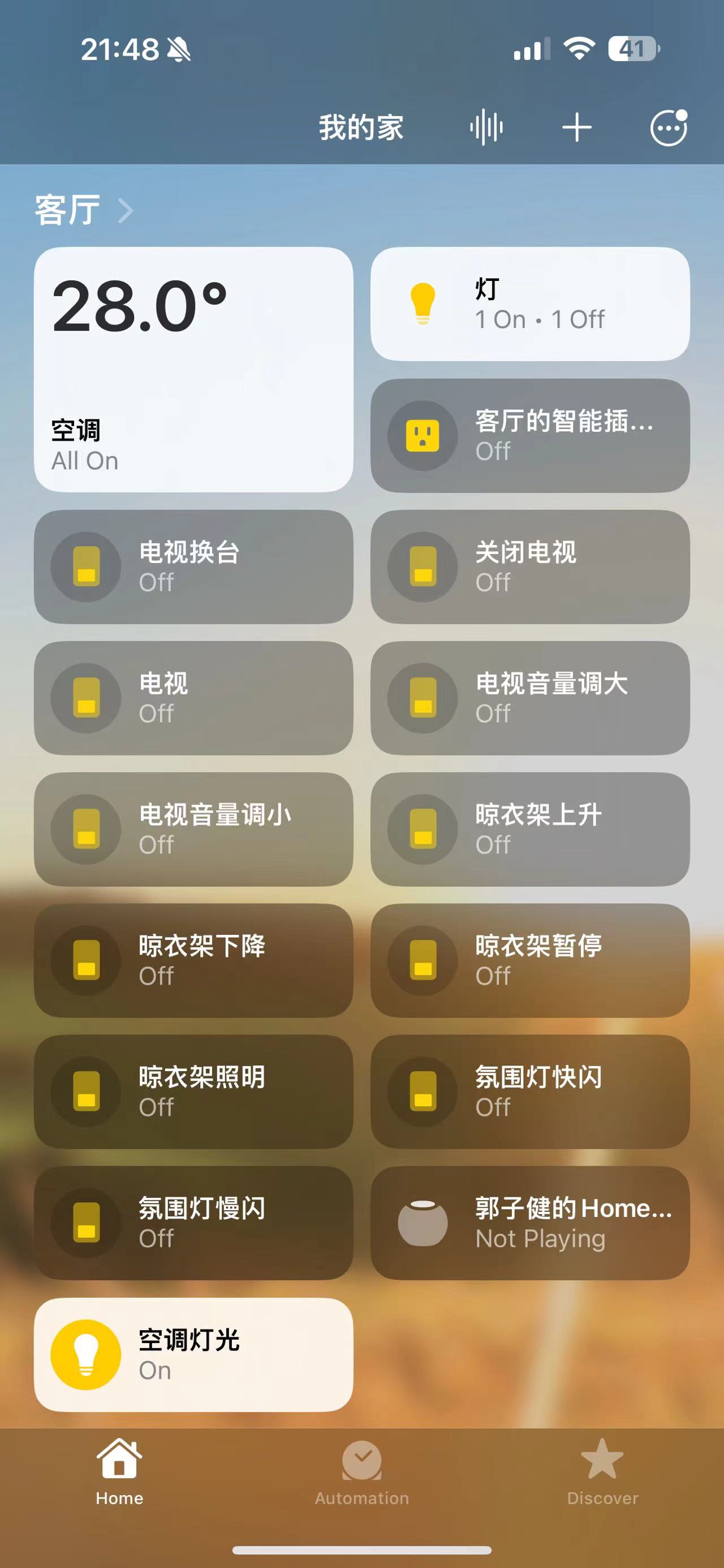Switch to the Discover tab
Screen dimensions: 724x1568
point(602,1473)
